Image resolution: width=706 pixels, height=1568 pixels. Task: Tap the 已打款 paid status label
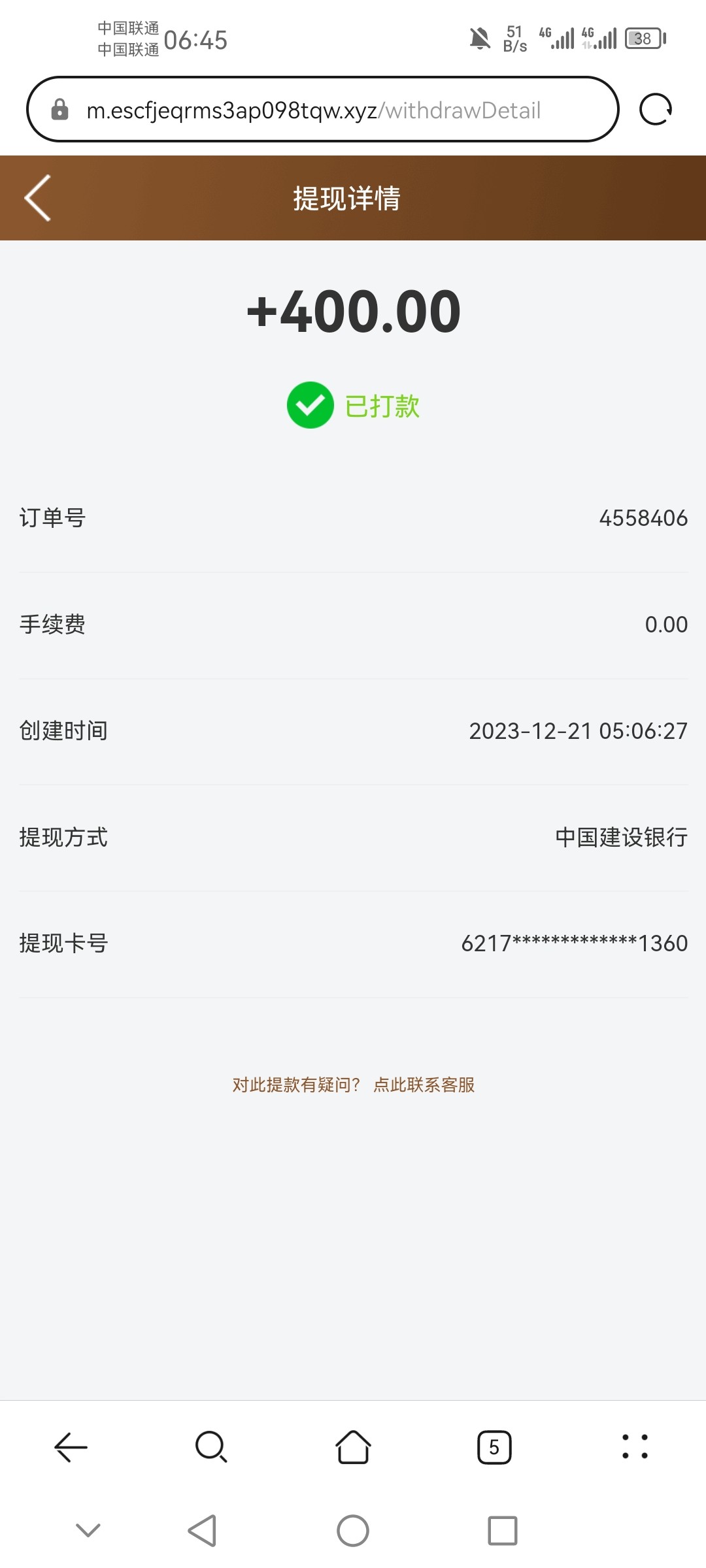(x=382, y=406)
